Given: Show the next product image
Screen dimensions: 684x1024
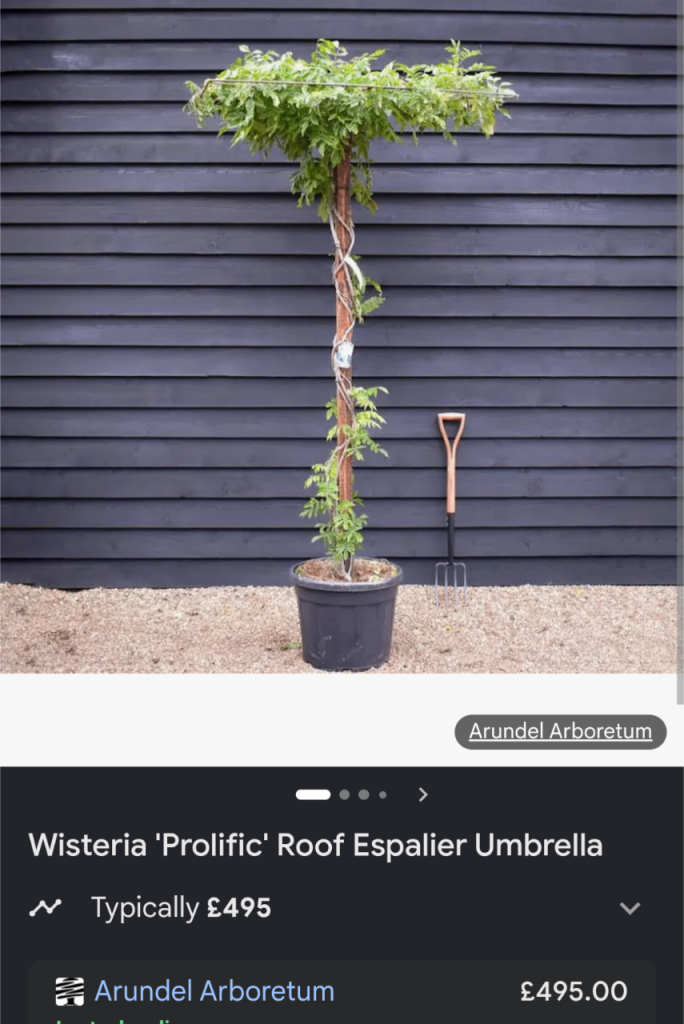Looking at the screenshot, I should pyautogui.click(x=423, y=795).
